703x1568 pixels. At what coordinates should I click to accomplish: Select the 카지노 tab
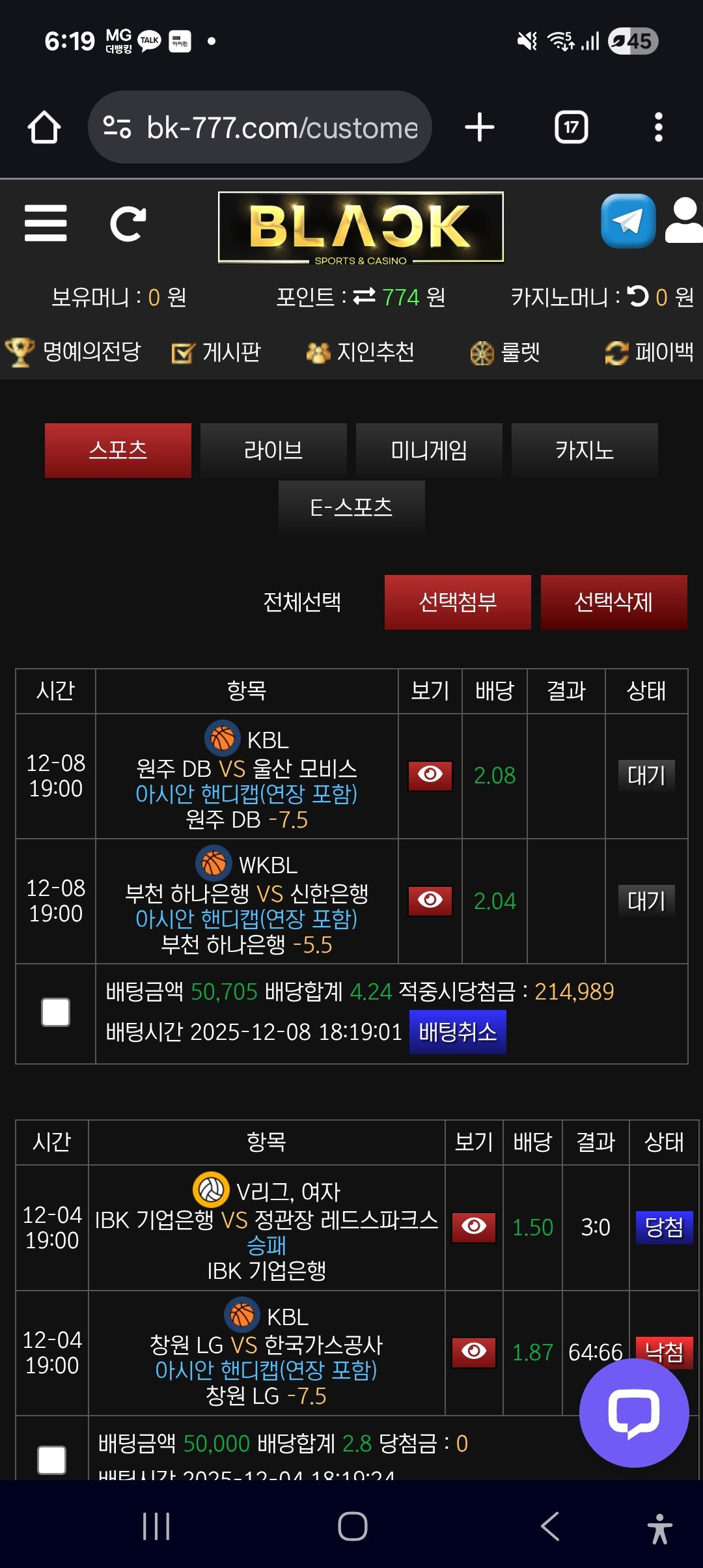point(585,451)
